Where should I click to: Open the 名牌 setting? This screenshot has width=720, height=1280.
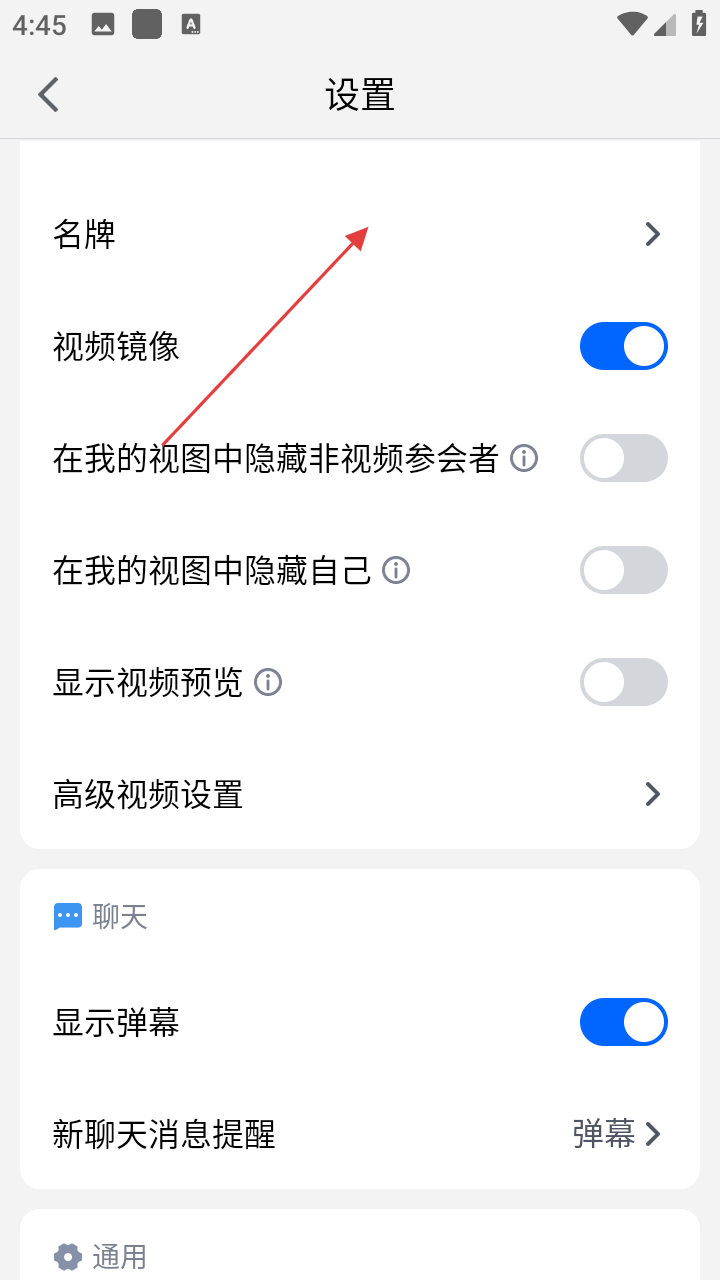point(360,234)
